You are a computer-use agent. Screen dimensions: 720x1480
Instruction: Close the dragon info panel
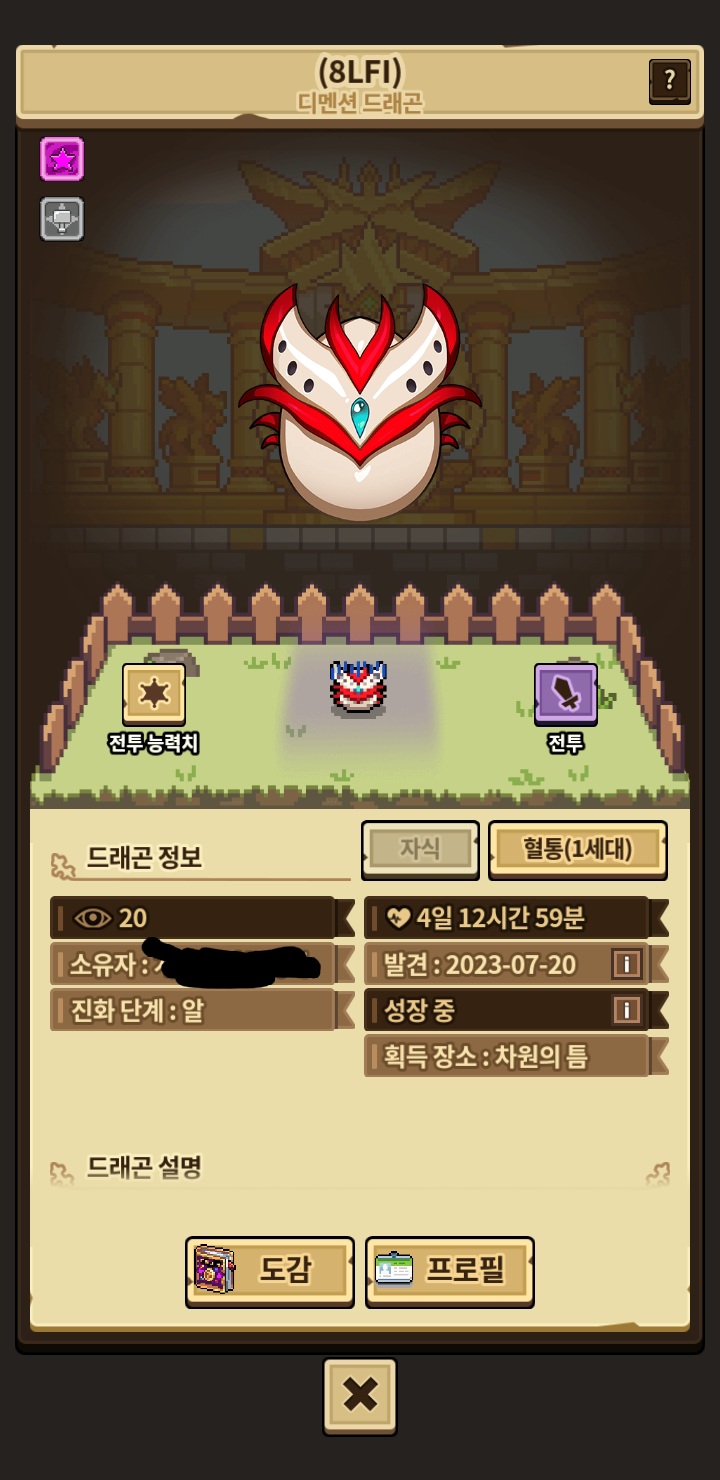pos(360,1395)
